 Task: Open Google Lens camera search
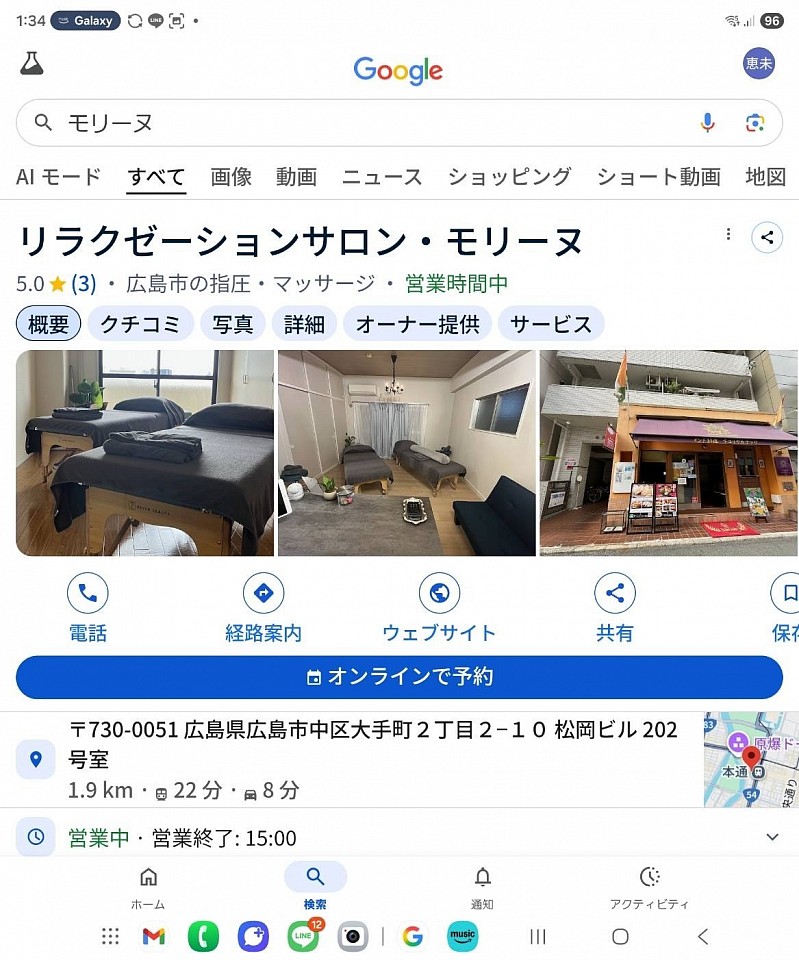coord(755,123)
